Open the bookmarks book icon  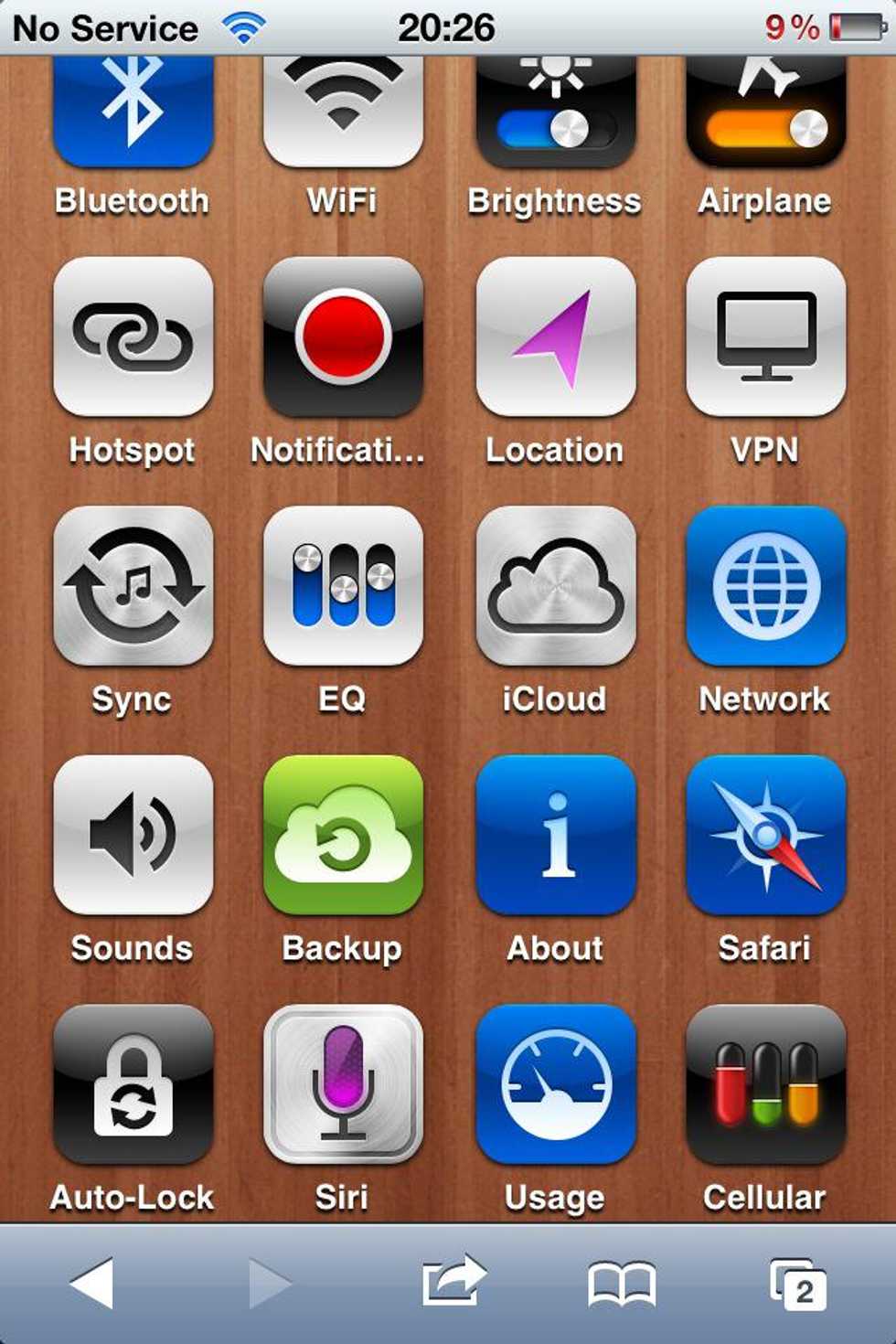[x=622, y=1284]
